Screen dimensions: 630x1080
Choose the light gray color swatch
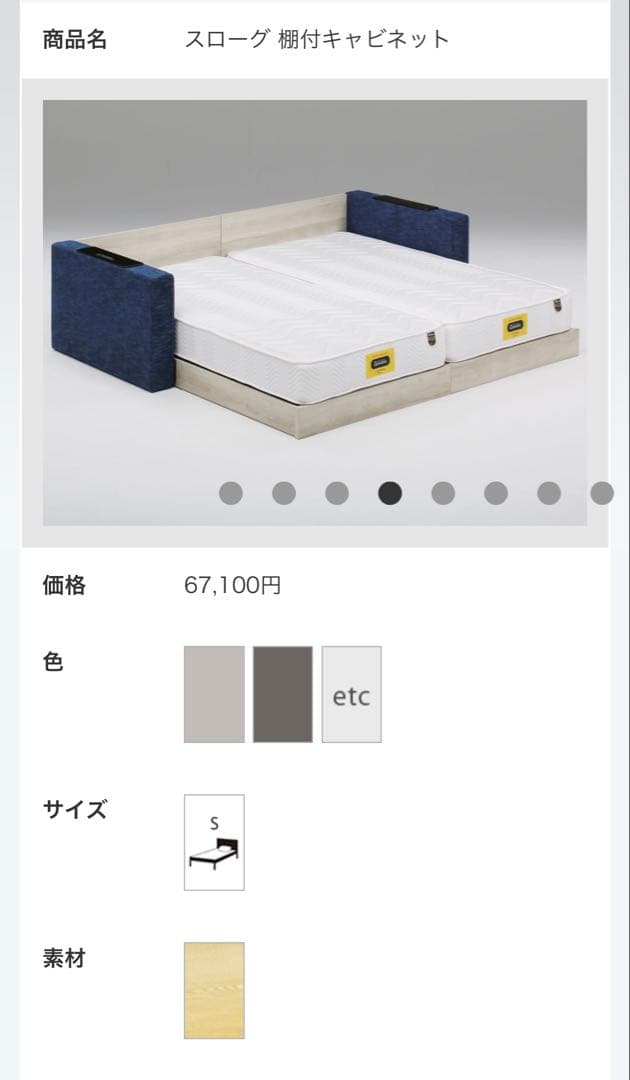[214, 694]
